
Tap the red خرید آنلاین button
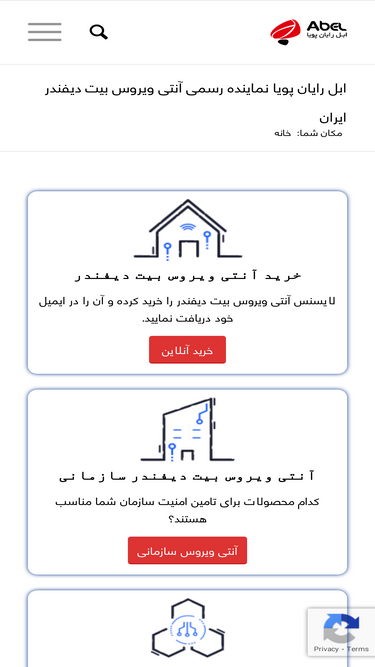click(187, 350)
